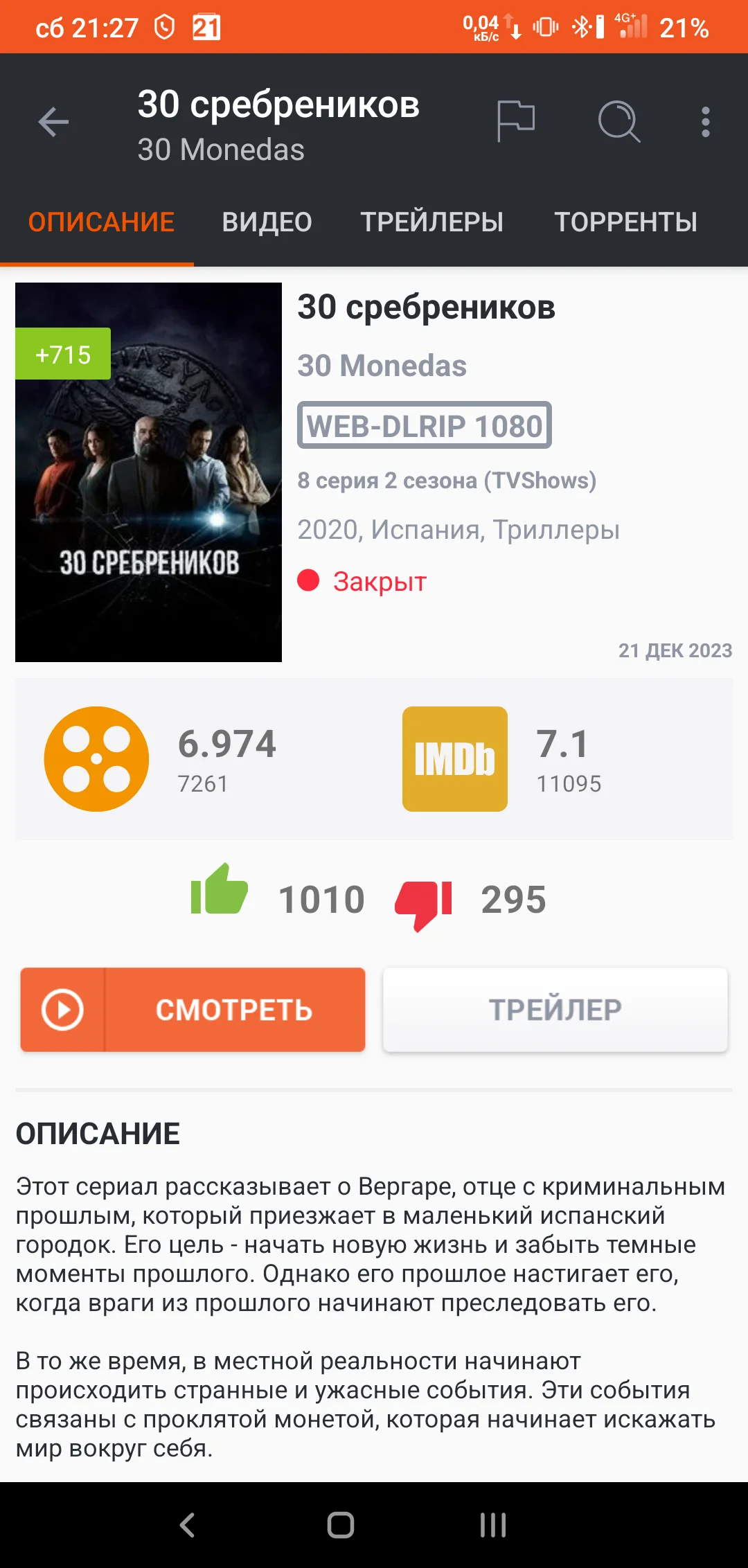The image size is (748, 1568).
Task: Tap '2020, Испания, Триллеры' genre line
Action: pos(458,530)
